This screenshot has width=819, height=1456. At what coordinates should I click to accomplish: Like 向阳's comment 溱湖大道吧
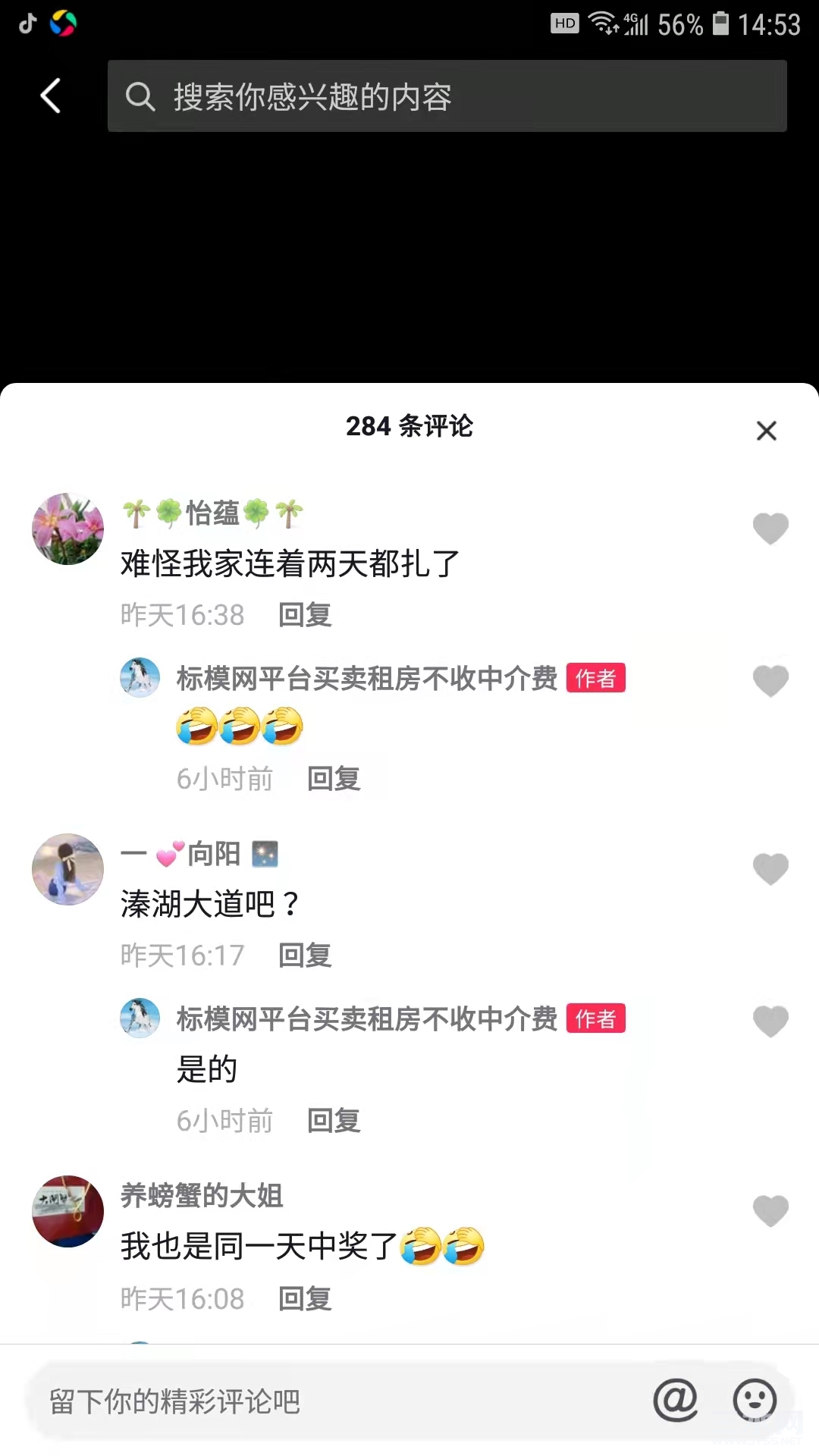click(770, 869)
